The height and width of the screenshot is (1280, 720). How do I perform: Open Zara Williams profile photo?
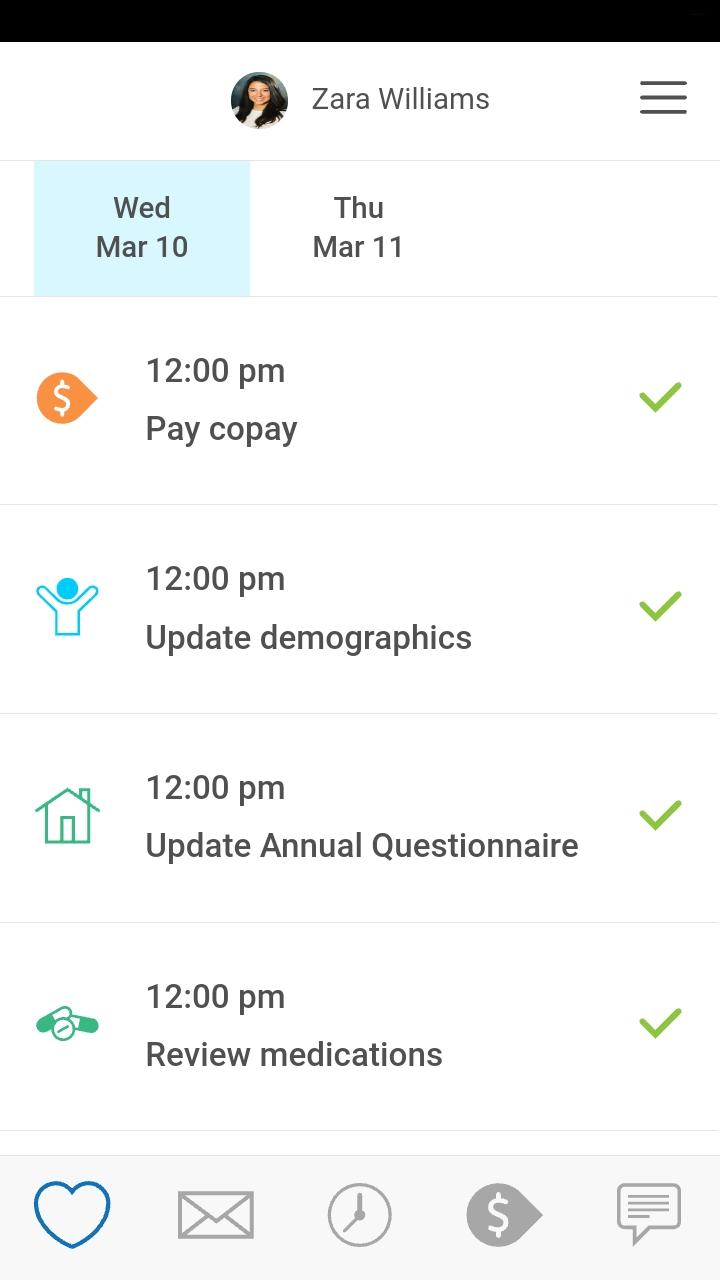tap(260, 100)
